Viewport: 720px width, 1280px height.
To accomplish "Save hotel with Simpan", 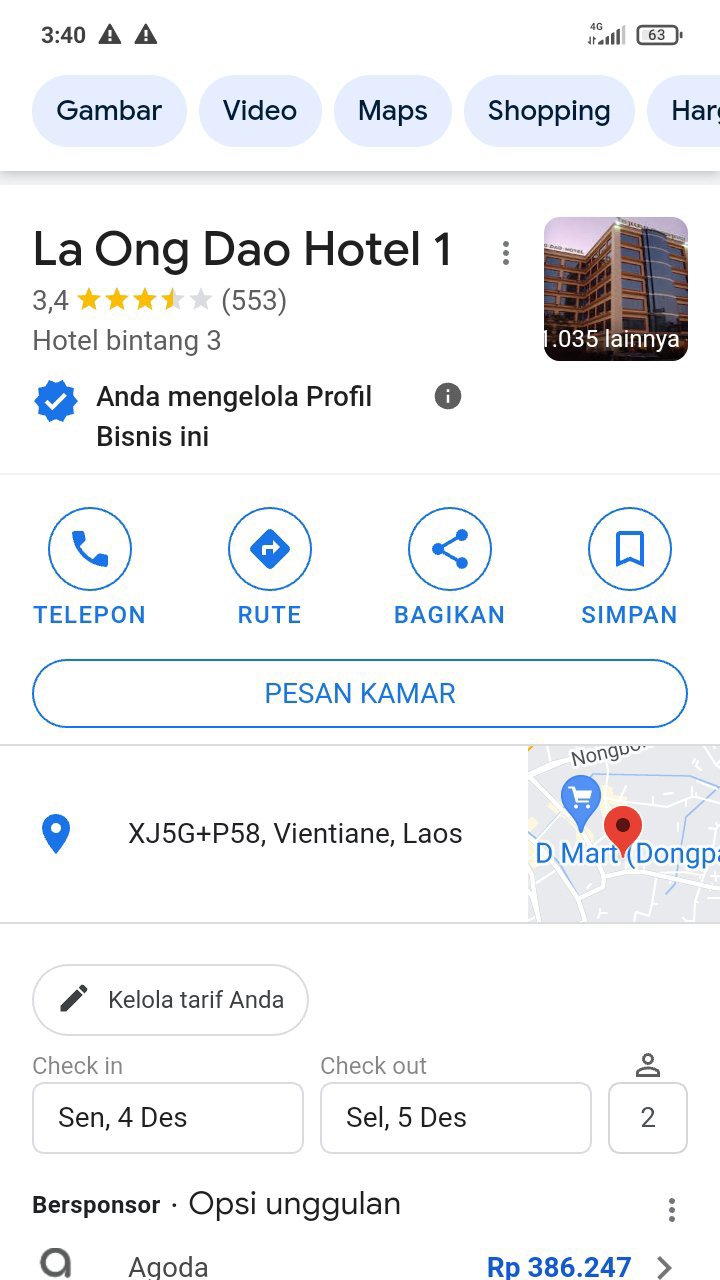I will pyautogui.click(x=629, y=567).
